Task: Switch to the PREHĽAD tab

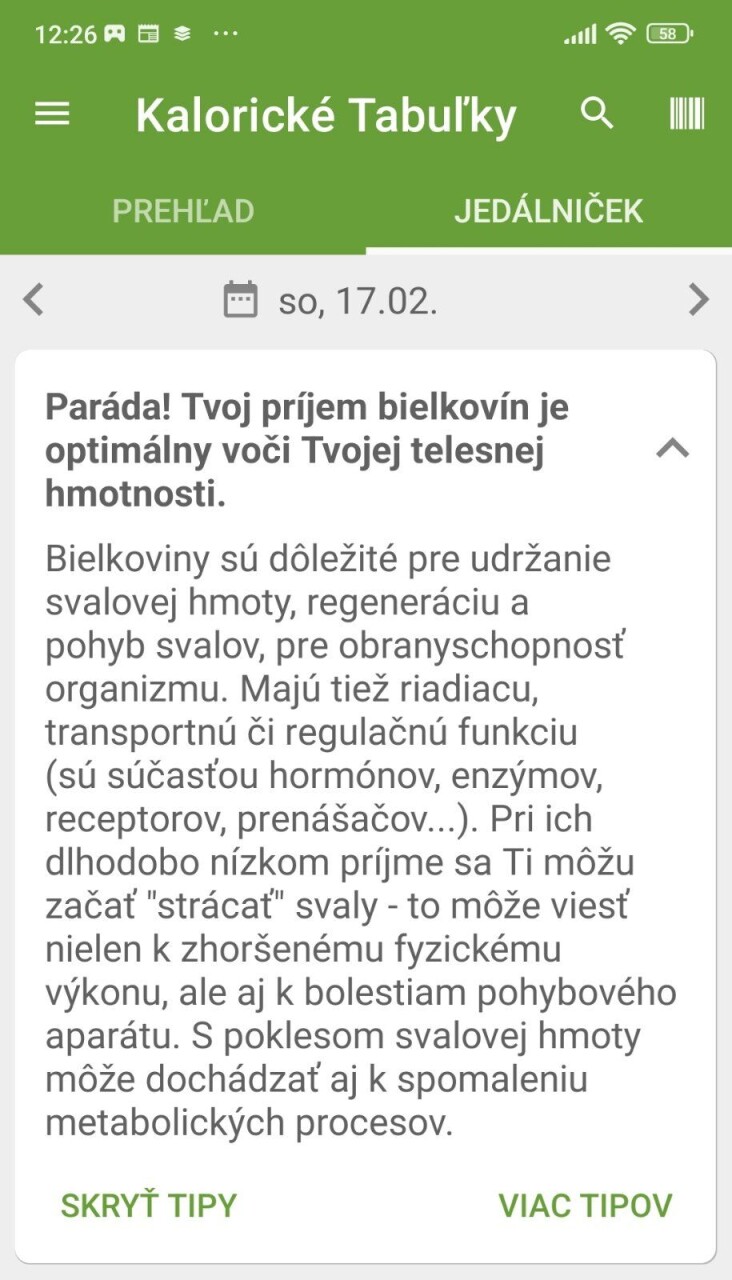Action: pyautogui.click(x=183, y=211)
